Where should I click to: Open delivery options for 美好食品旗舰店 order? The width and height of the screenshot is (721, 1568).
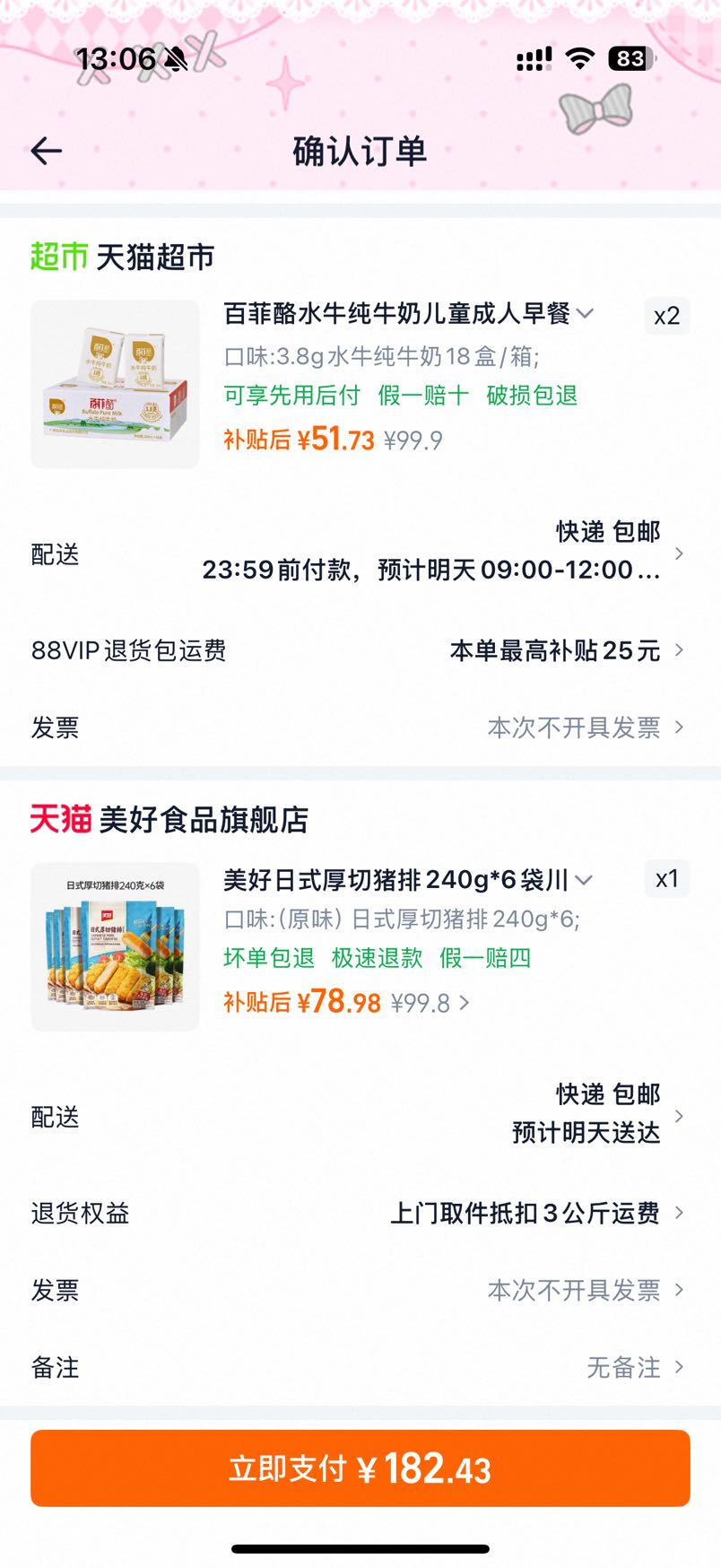pos(360,1115)
